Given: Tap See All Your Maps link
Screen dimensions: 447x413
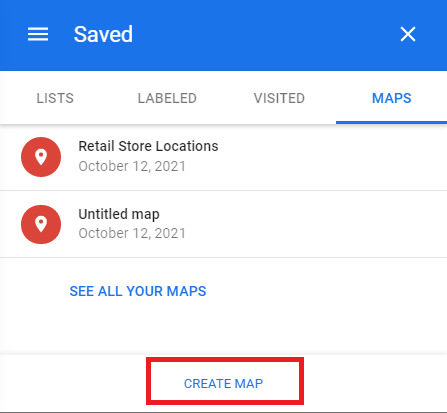Looking at the screenshot, I should click(x=138, y=291).
